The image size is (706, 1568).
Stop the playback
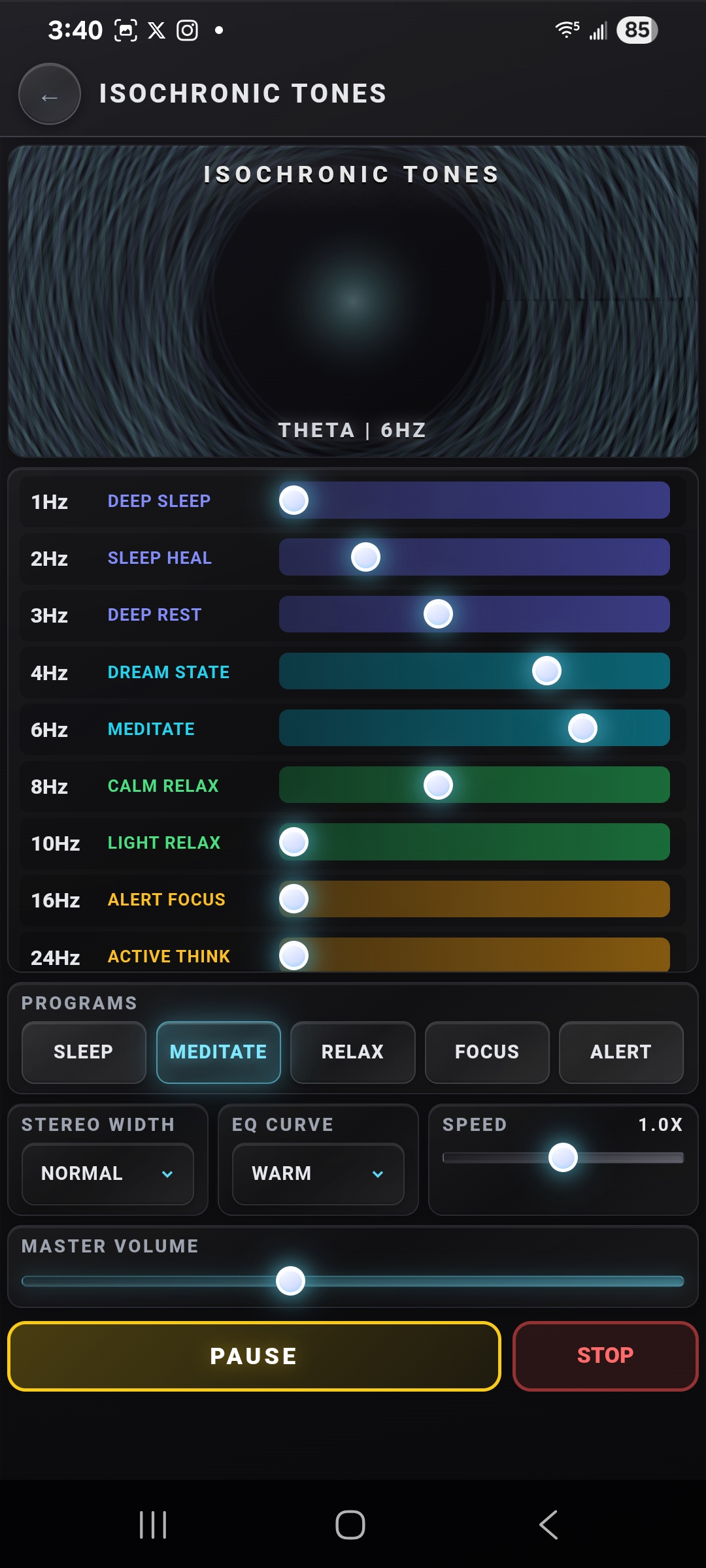tap(605, 1356)
